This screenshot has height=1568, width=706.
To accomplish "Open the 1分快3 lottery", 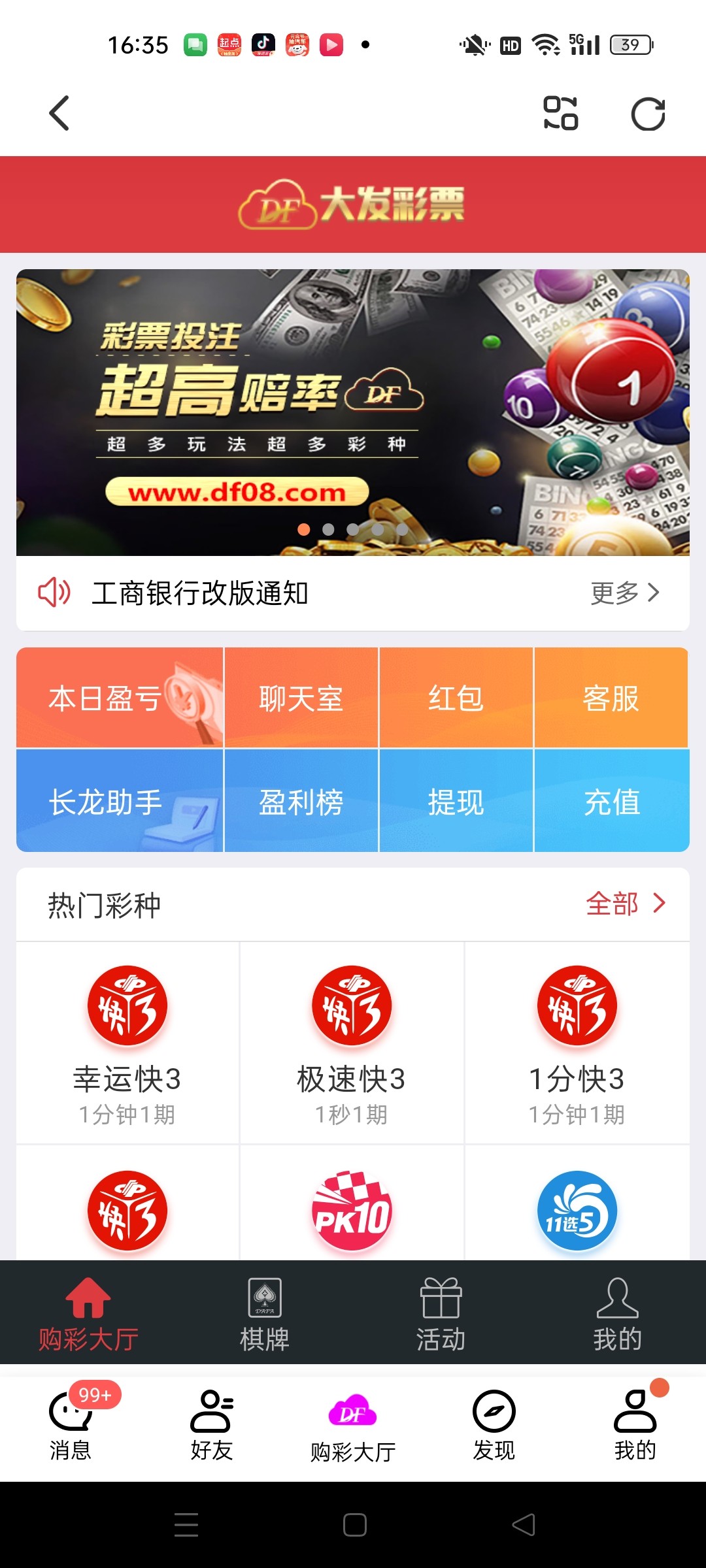I will [x=577, y=1043].
